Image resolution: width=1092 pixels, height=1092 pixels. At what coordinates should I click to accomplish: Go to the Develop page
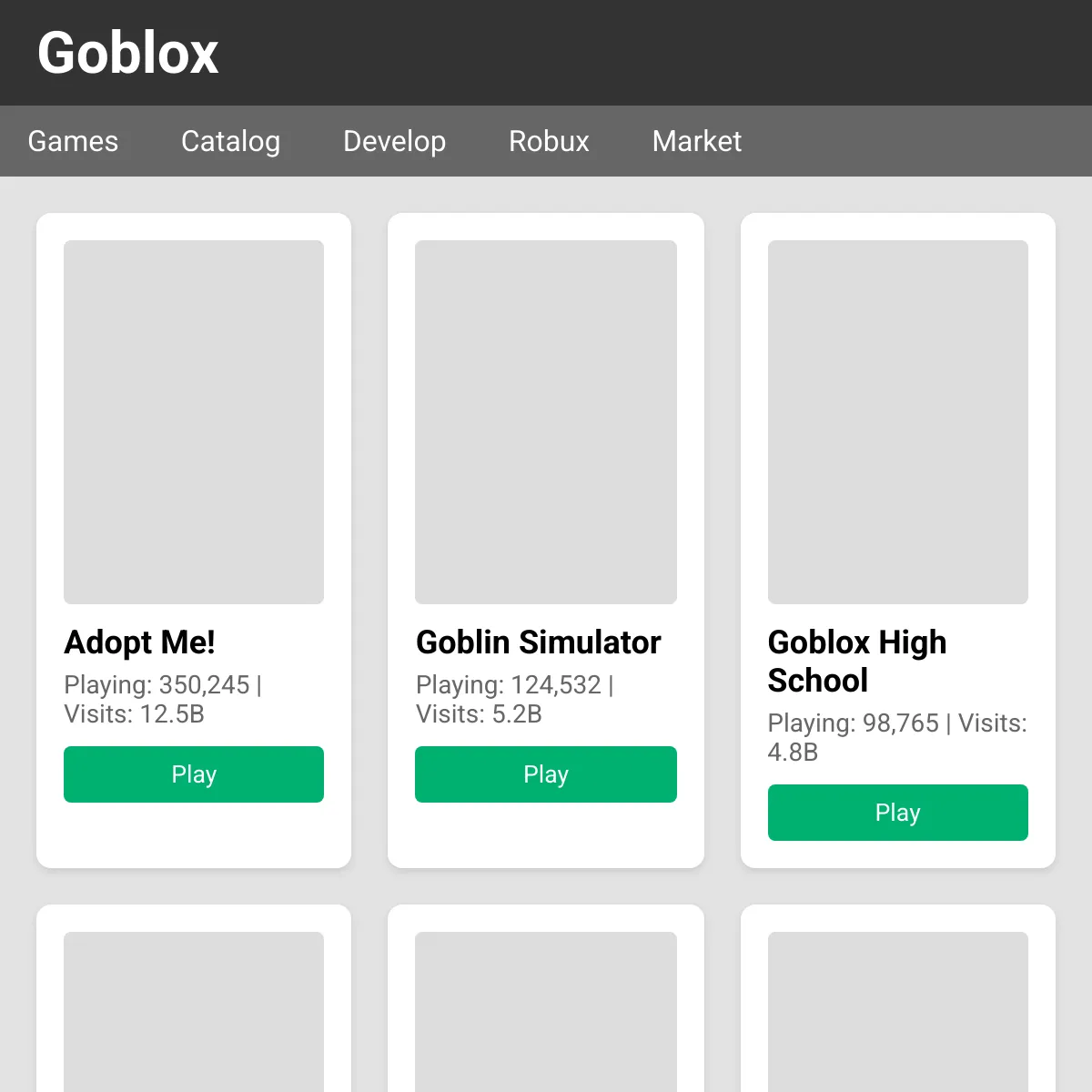(x=394, y=141)
